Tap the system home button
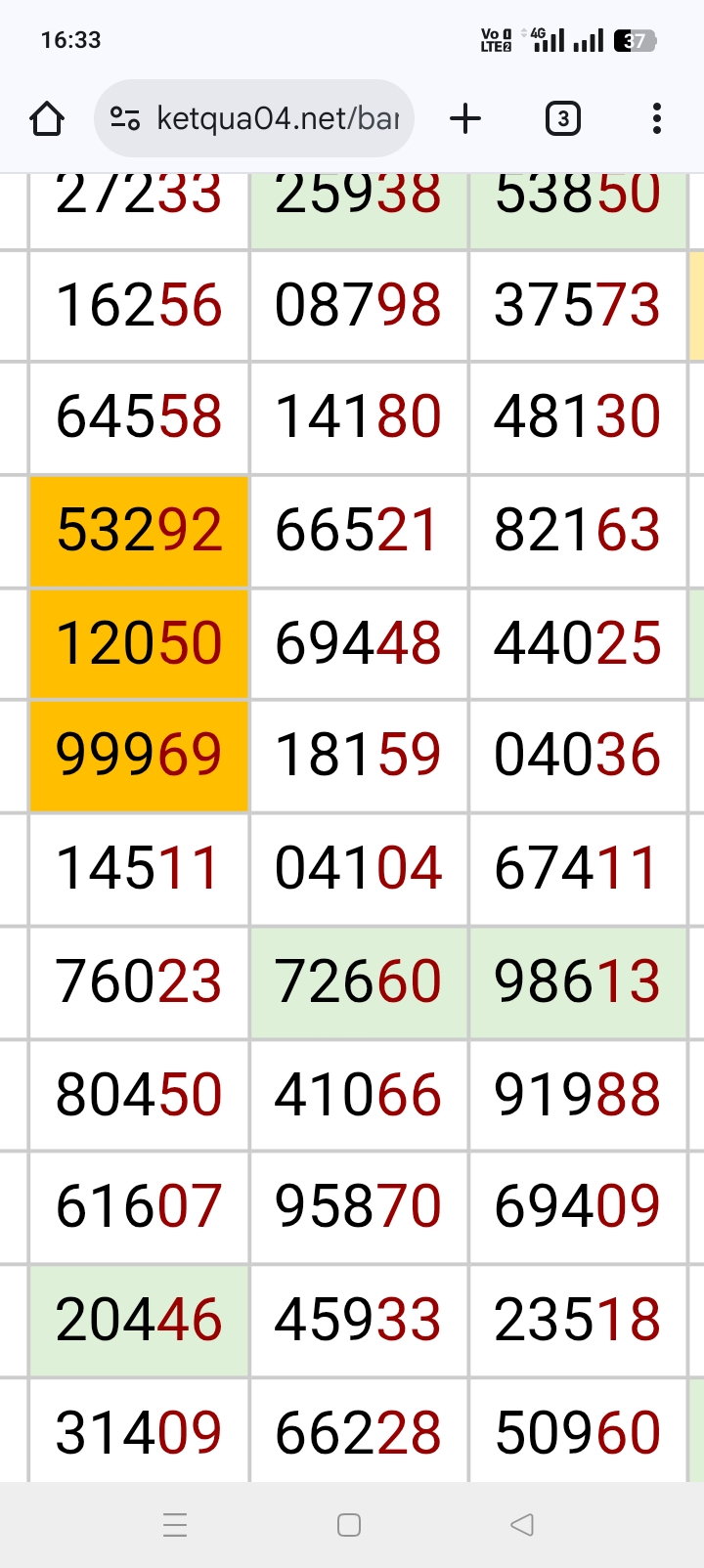704x1568 pixels. [x=349, y=1524]
